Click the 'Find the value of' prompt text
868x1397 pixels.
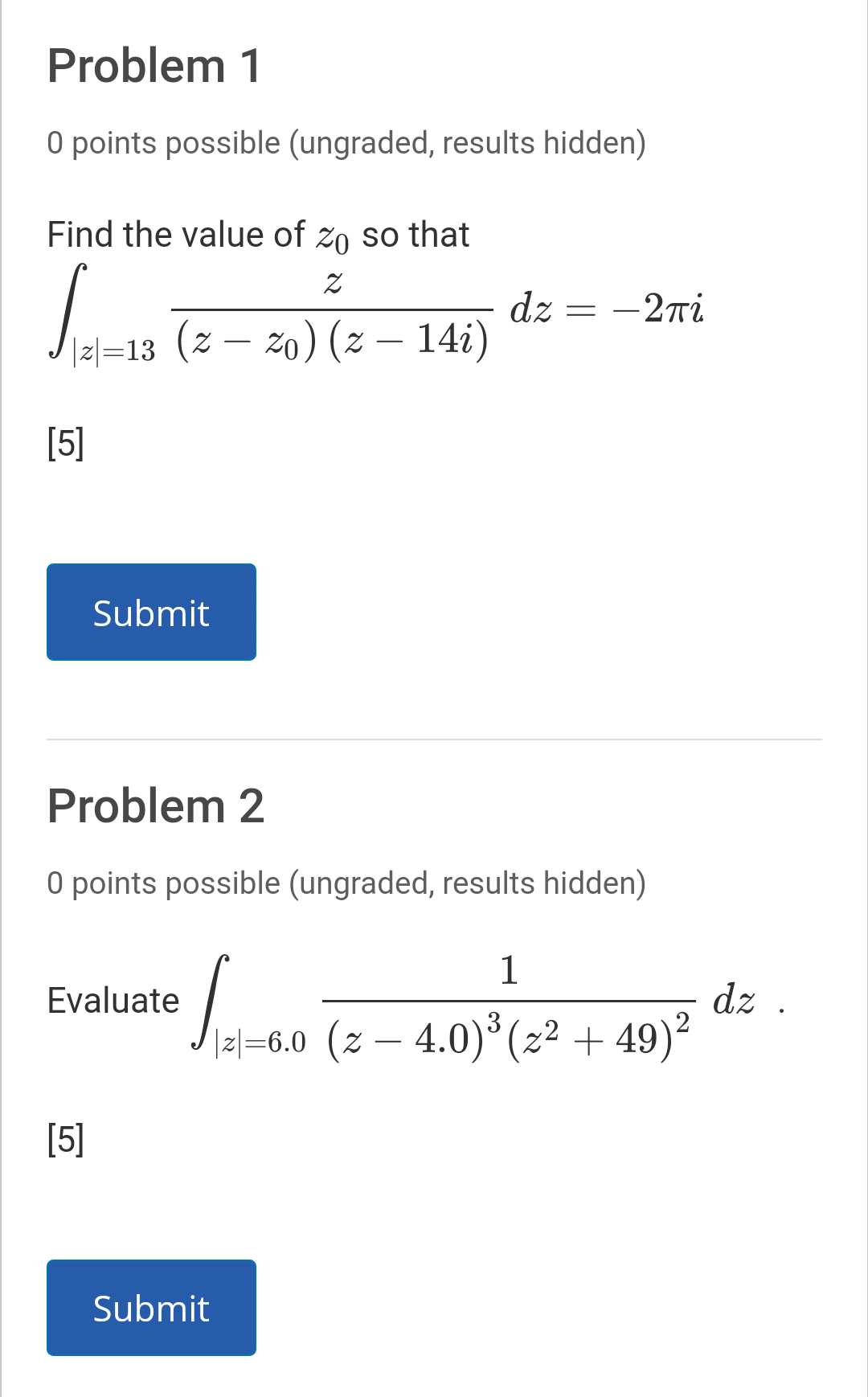[x=257, y=234]
